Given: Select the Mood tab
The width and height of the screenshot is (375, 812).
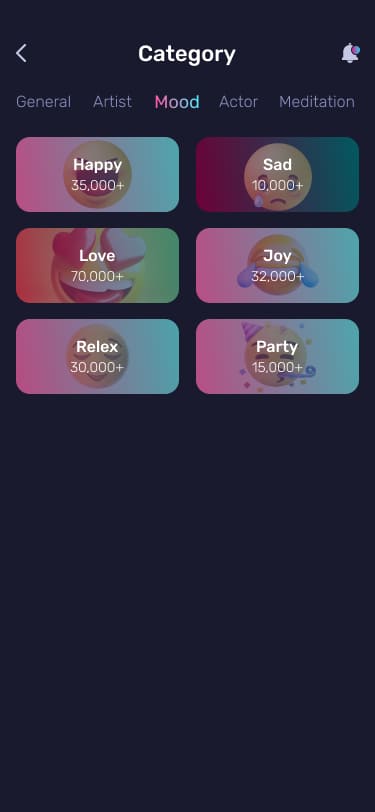Looking at the screenshot, I should pyautogui.click(x=177, y=102).
